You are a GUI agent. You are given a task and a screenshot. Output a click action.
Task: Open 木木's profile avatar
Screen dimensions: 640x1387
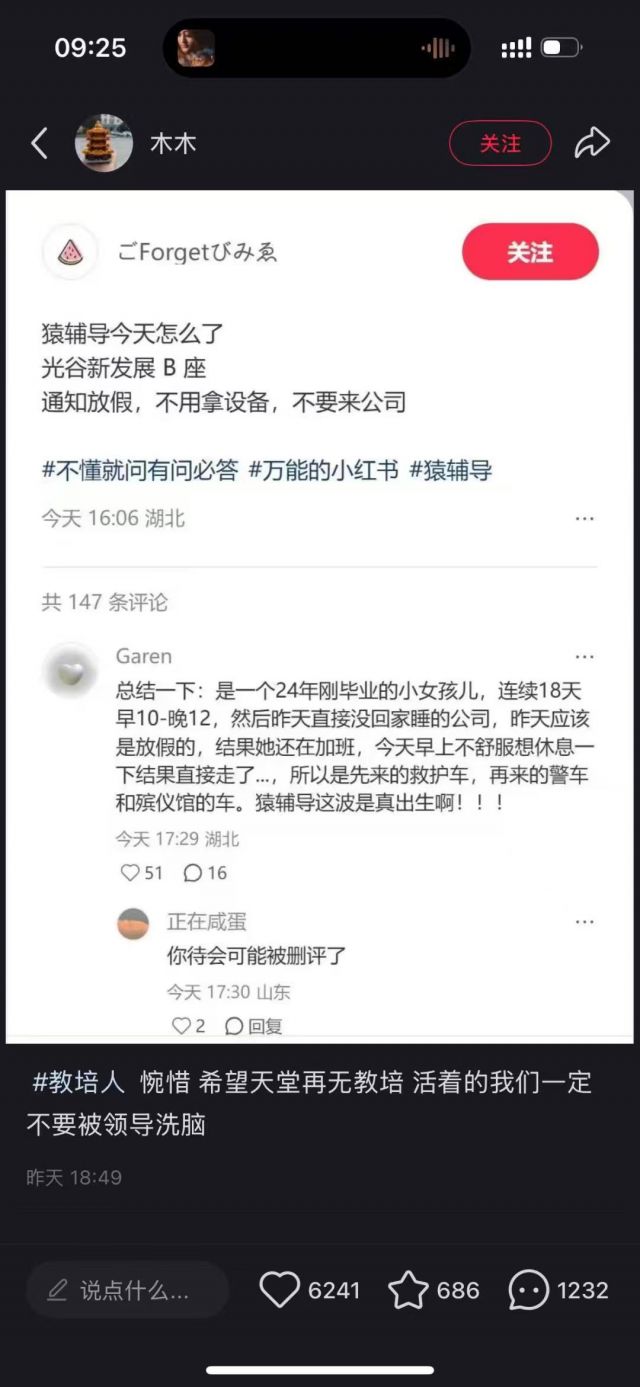coord(103,144)
